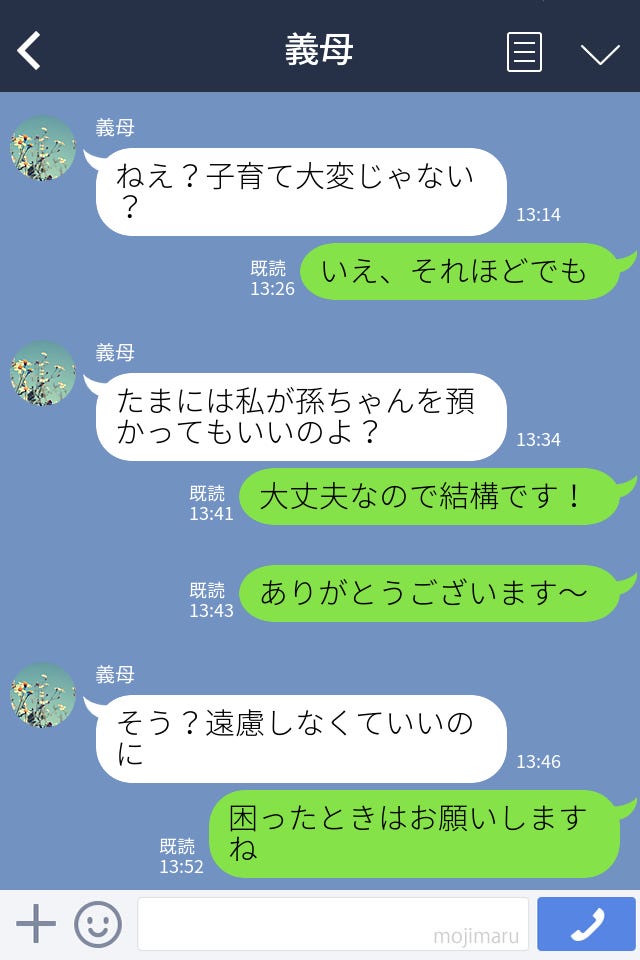Go back from the 義母 chat
Image resolution: width=640 pixels, height=960 pixels.
pyautogui.click(x=29, y=51)
